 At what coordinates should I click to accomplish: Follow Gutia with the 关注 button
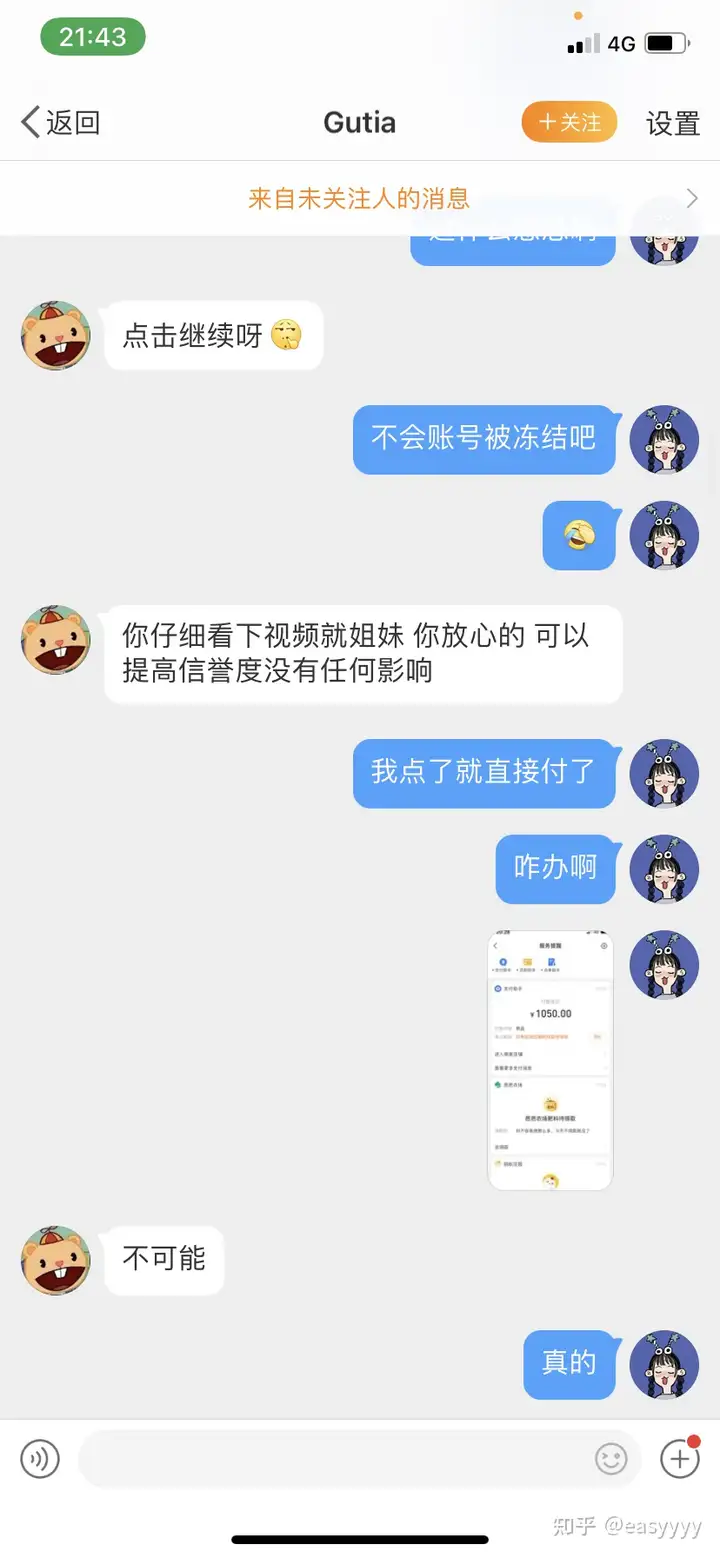point(569,123)
